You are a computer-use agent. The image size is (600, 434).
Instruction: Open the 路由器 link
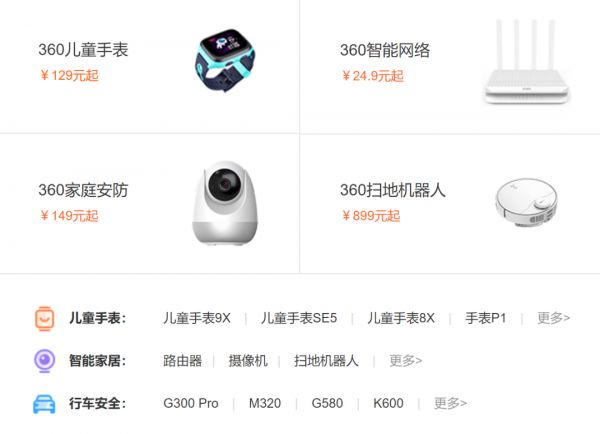pos(182,361)
